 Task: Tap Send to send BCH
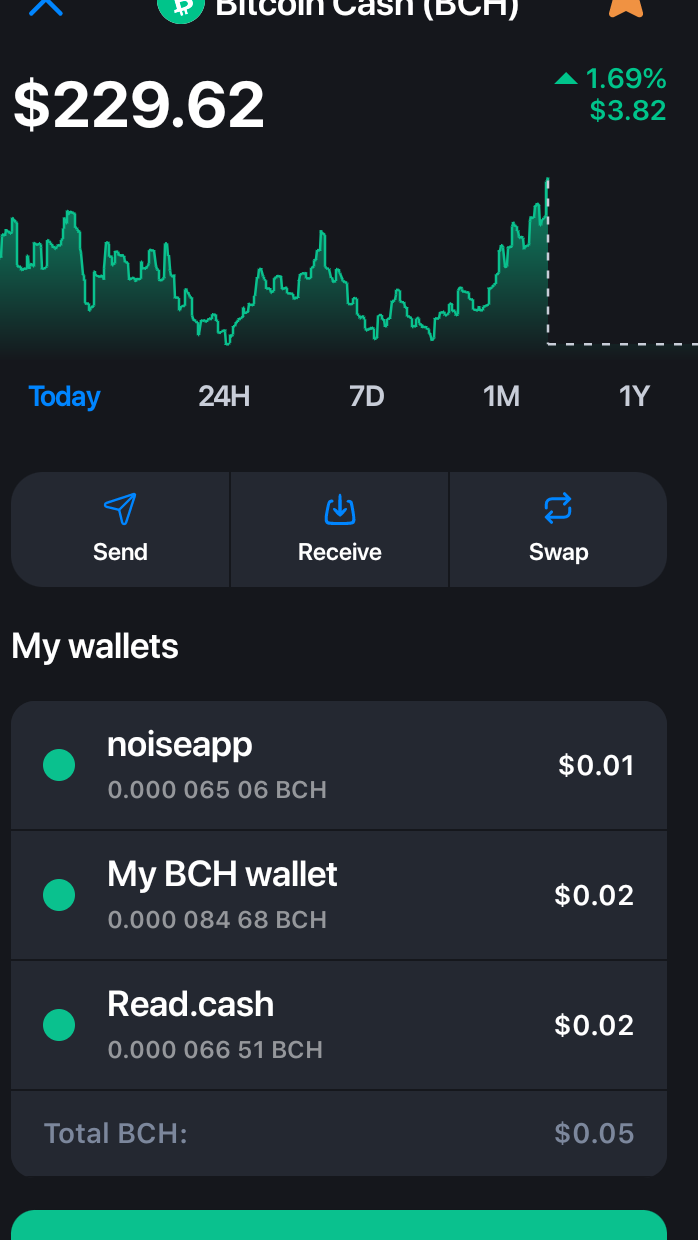click(120, 529)
